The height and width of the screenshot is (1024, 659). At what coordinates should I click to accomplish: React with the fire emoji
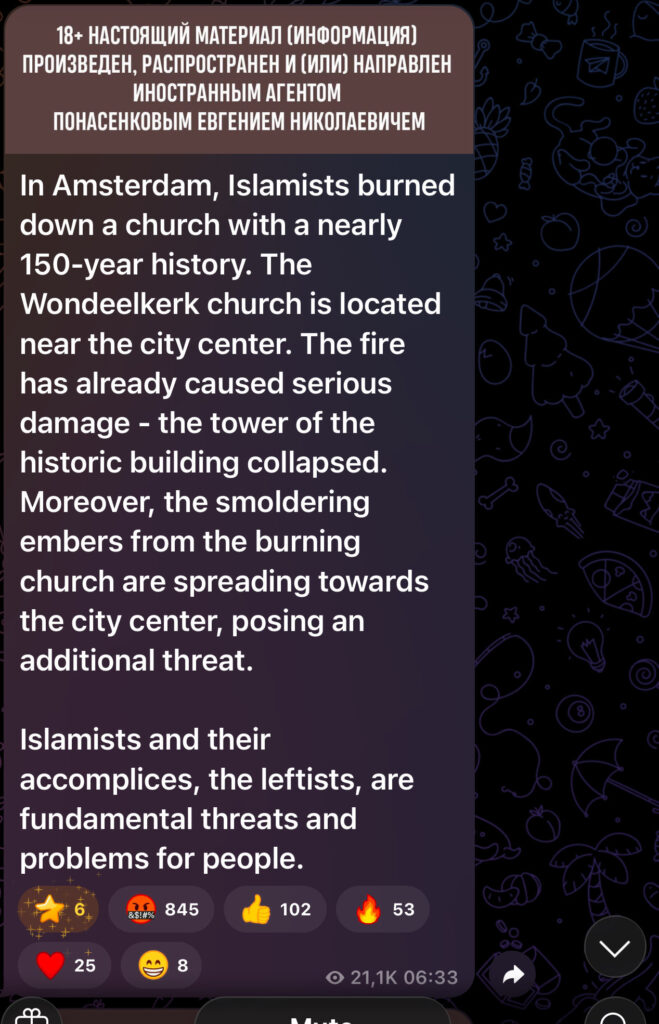point(383,909)
